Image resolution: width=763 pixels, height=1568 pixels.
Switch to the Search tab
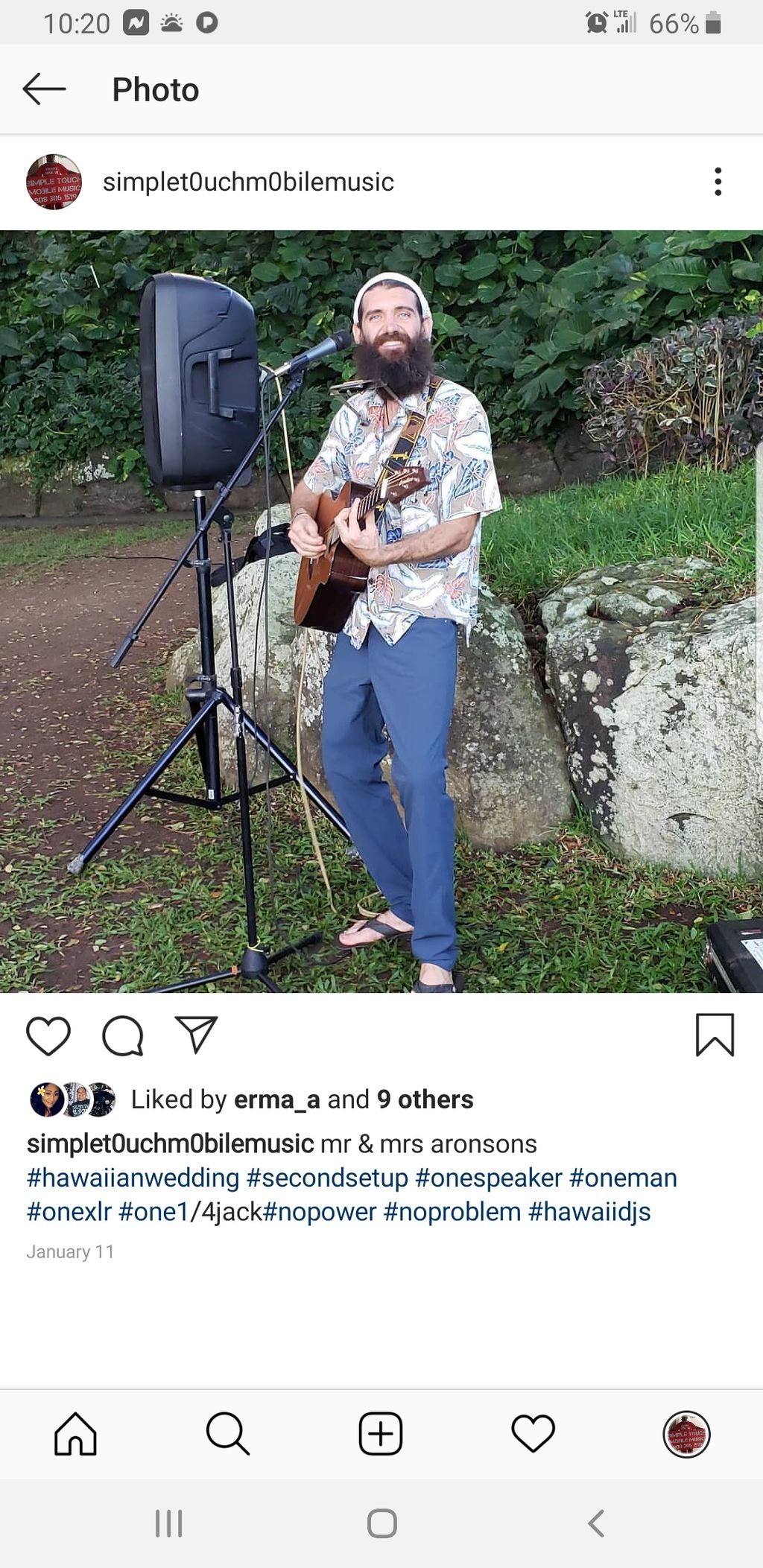coord(228,1434)
